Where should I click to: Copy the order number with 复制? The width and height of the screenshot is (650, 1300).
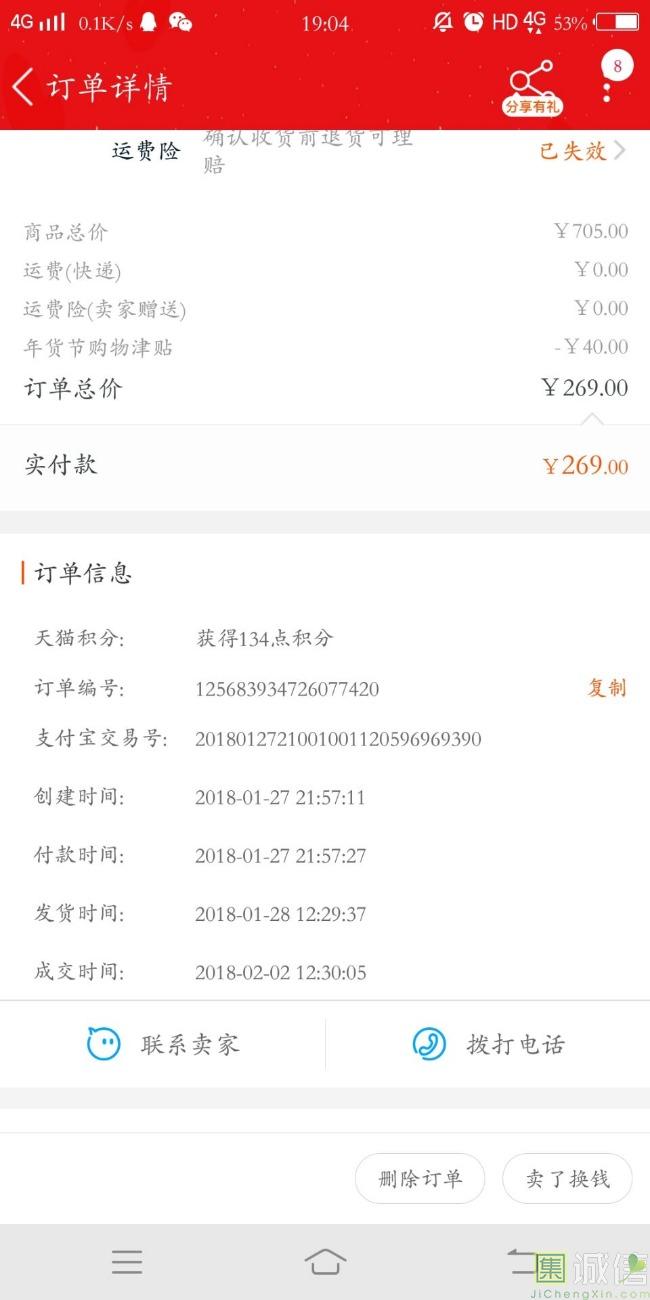point(606,688)
